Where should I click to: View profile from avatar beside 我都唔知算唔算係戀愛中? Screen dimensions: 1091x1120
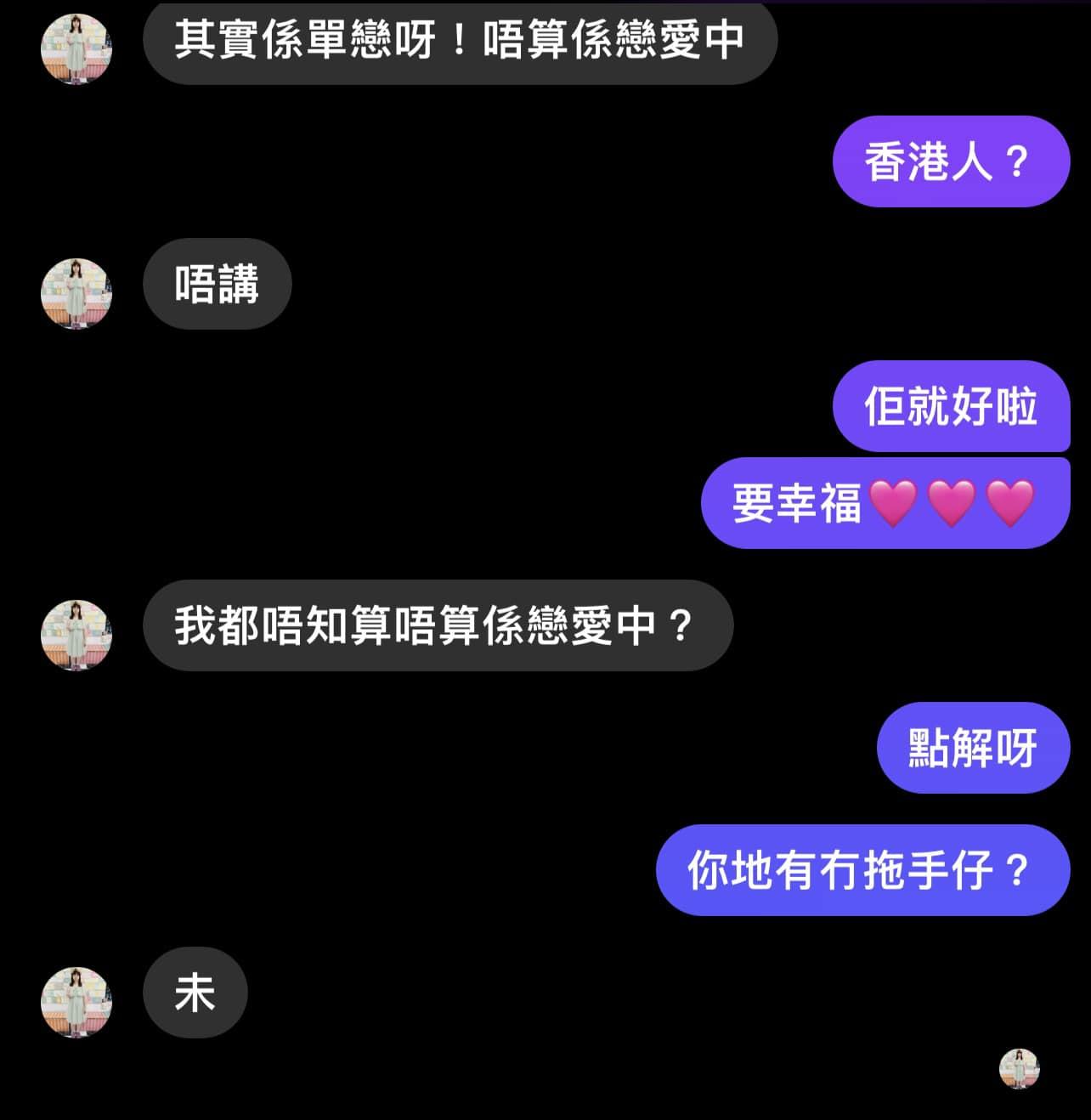tap(76, 634)
